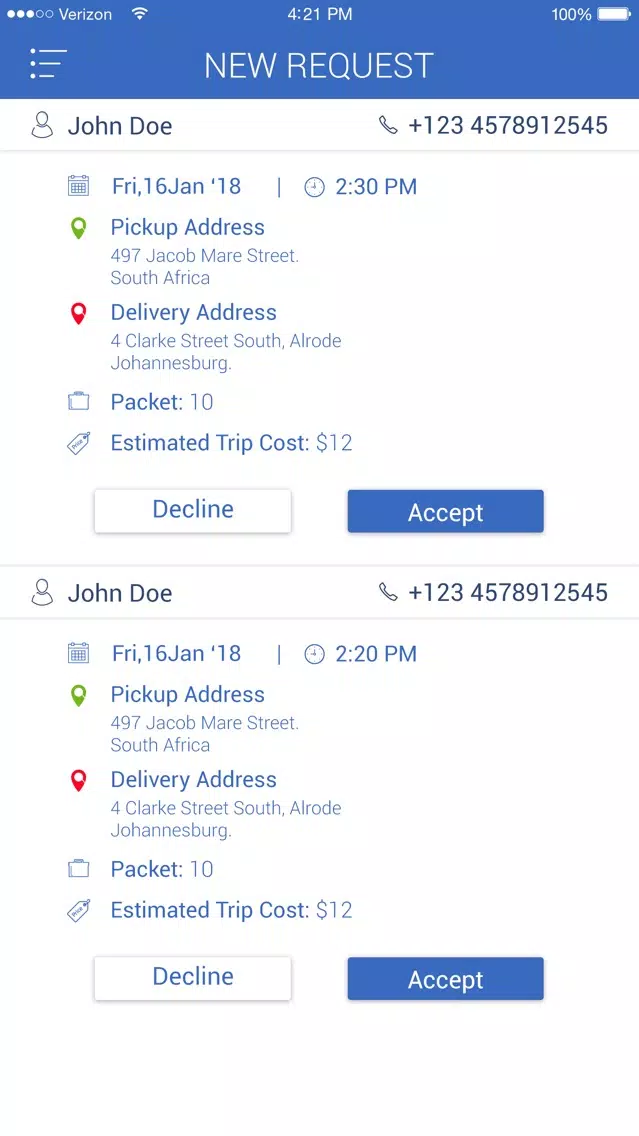The height and width of the screenshot is (1136, 639).
Task: Decline the 2:20 PM delivery request
Action: pyautogui.click(x=193, y=978)
